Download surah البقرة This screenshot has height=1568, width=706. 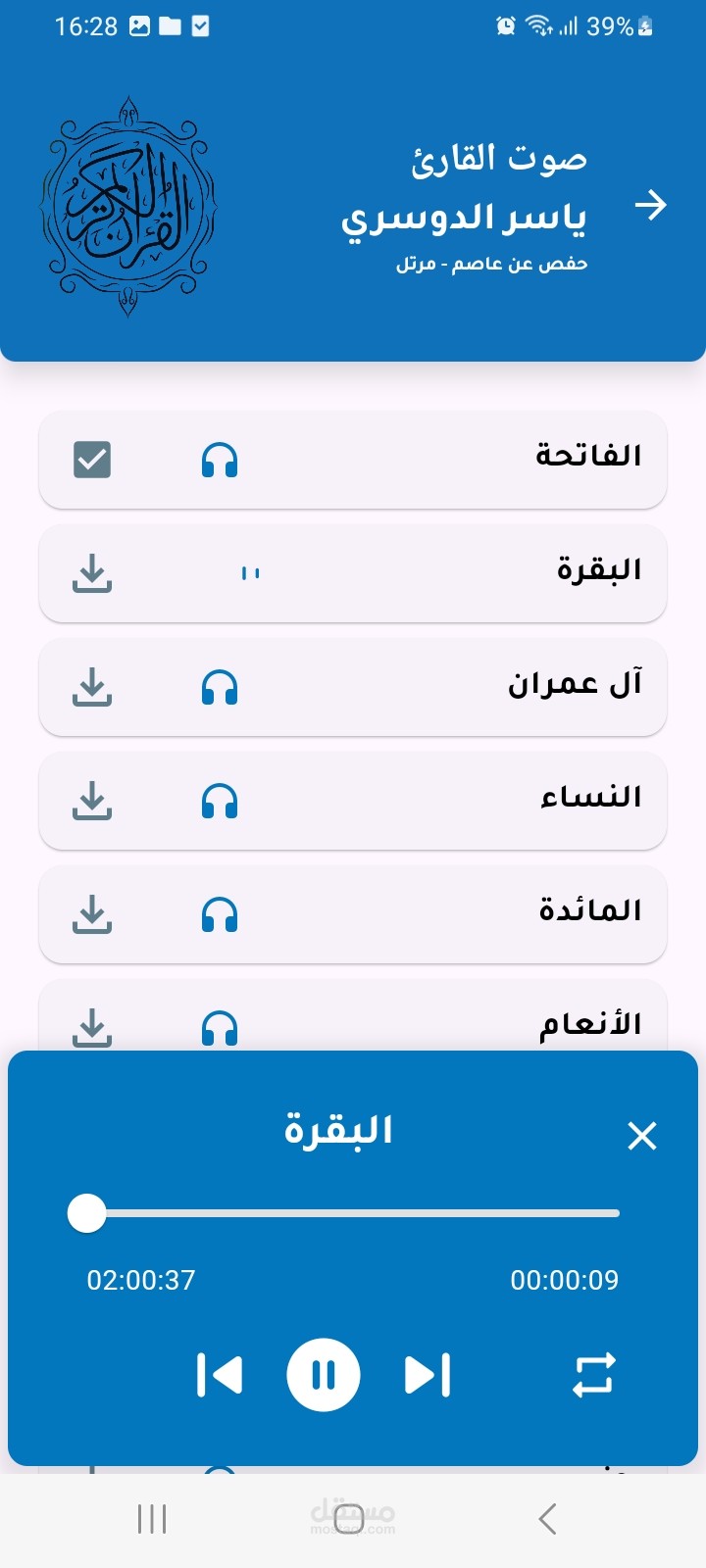pos(92,573)
